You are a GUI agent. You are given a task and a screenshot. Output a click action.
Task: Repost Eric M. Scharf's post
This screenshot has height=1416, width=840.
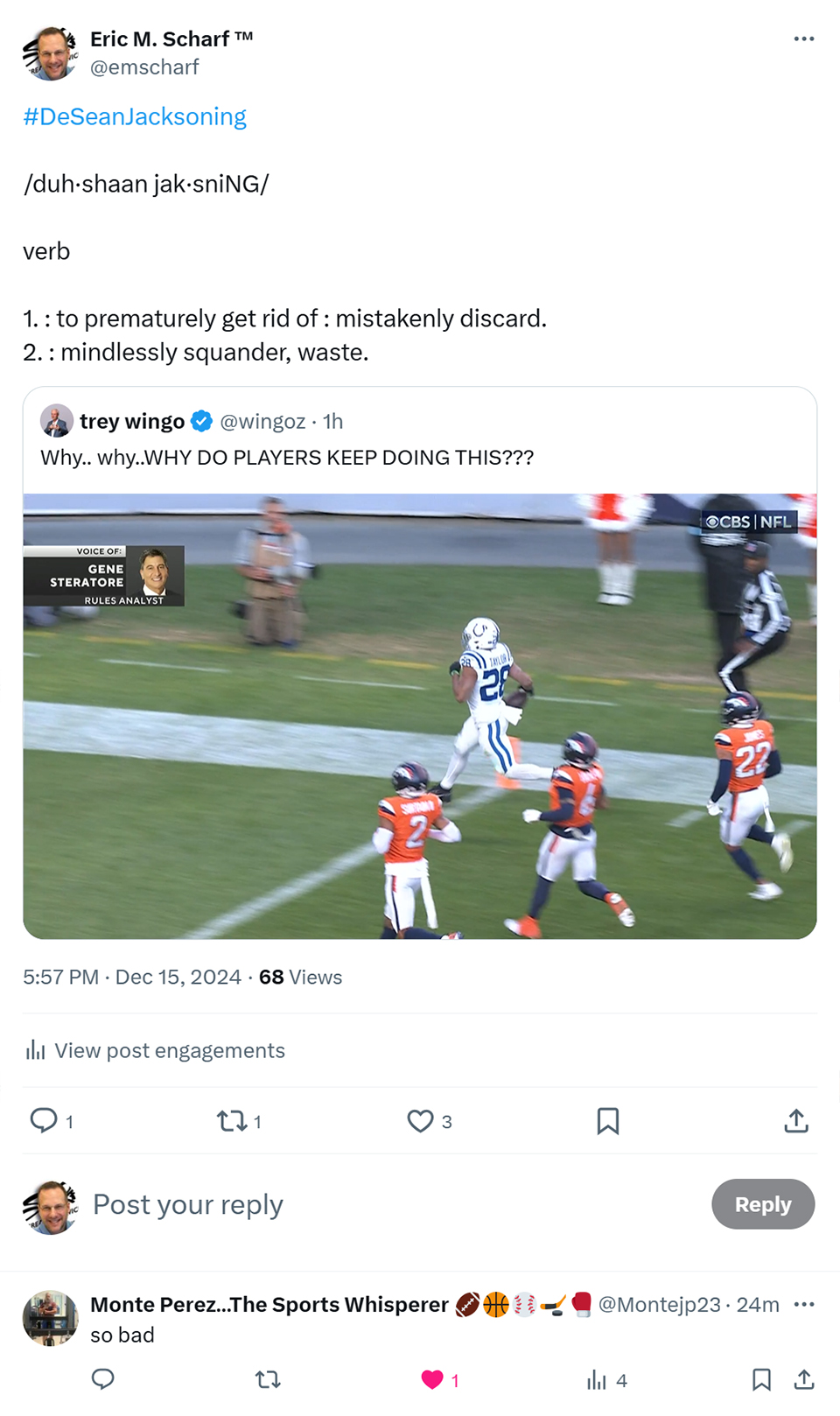click(232, 1121)
